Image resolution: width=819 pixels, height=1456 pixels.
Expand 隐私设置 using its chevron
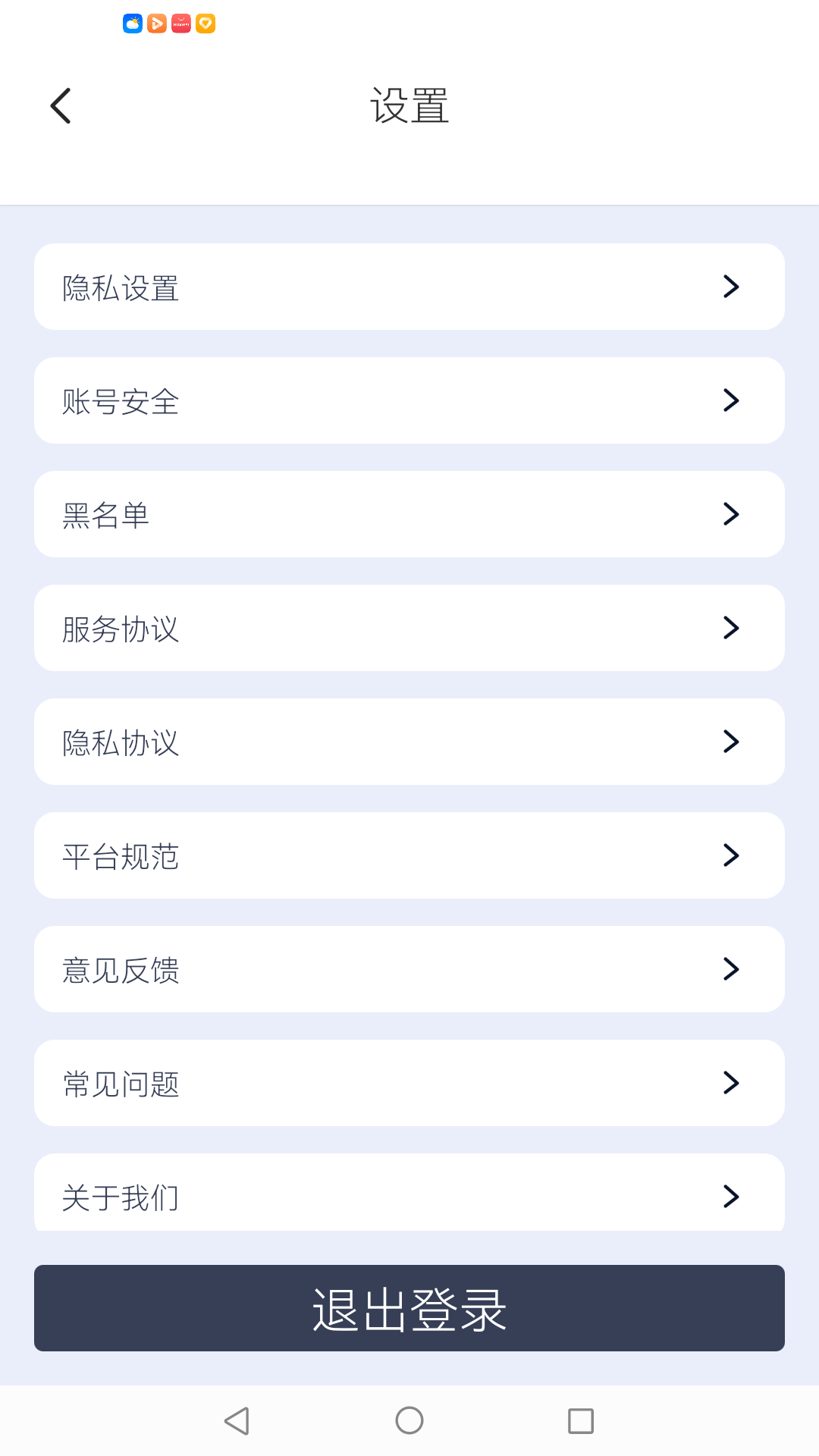[x=731, y=287]
